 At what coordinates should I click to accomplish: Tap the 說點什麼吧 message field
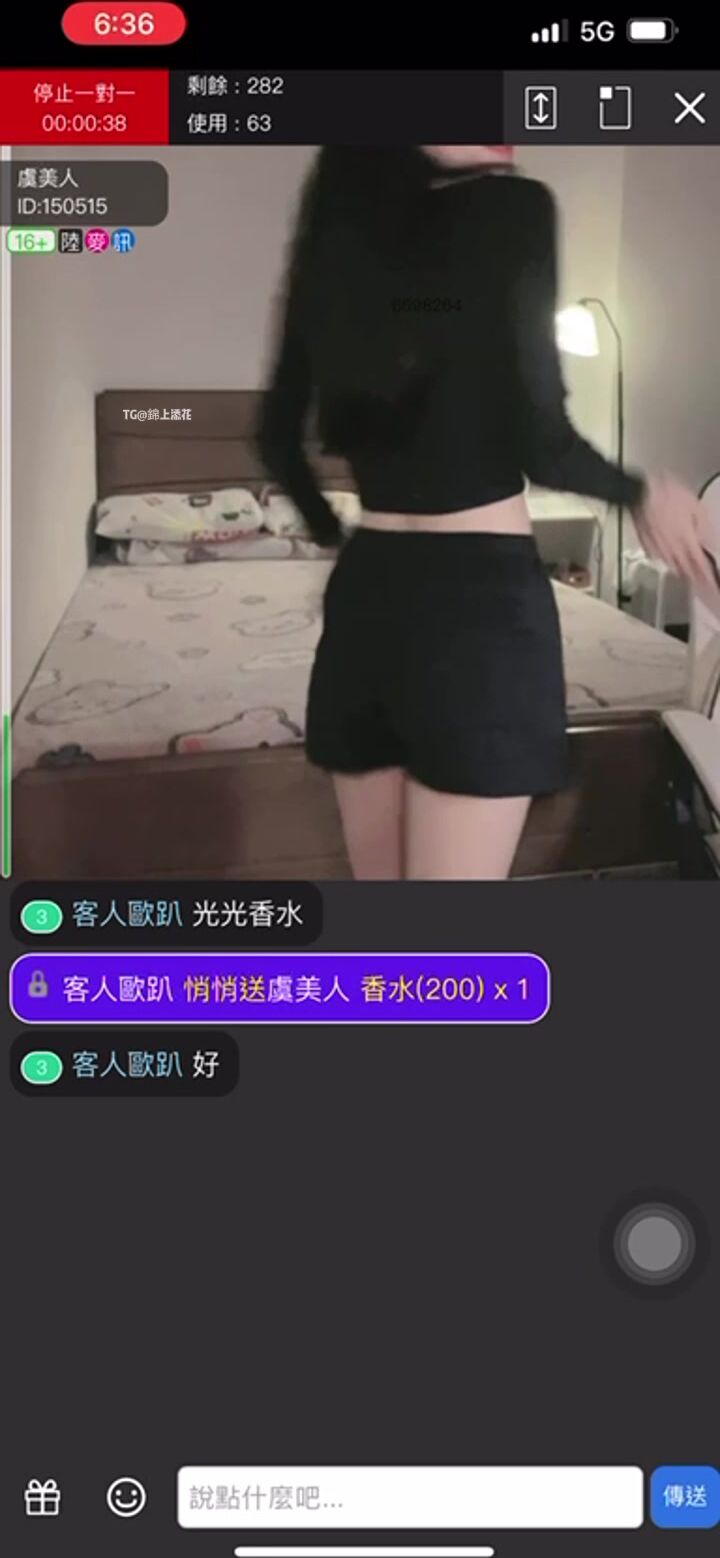[x=410, y=1497]
